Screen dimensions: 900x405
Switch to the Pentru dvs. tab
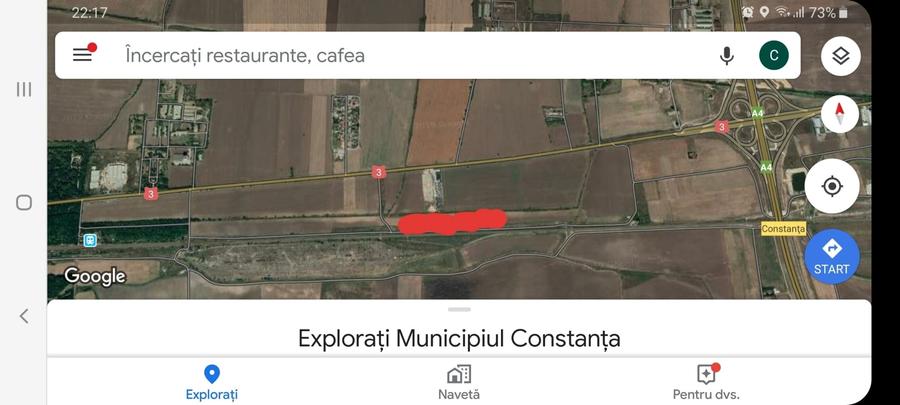click(x=706, y=382)
